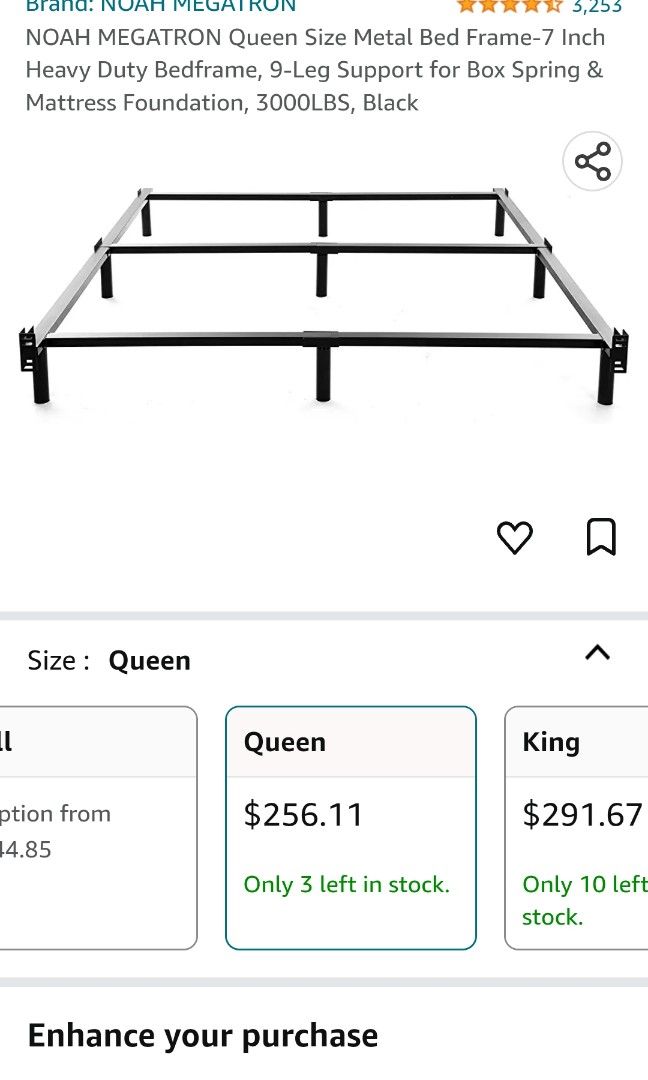Viewport: 648px width, 1080px height.
Task: Select the Queen size option
Action: 350,827
